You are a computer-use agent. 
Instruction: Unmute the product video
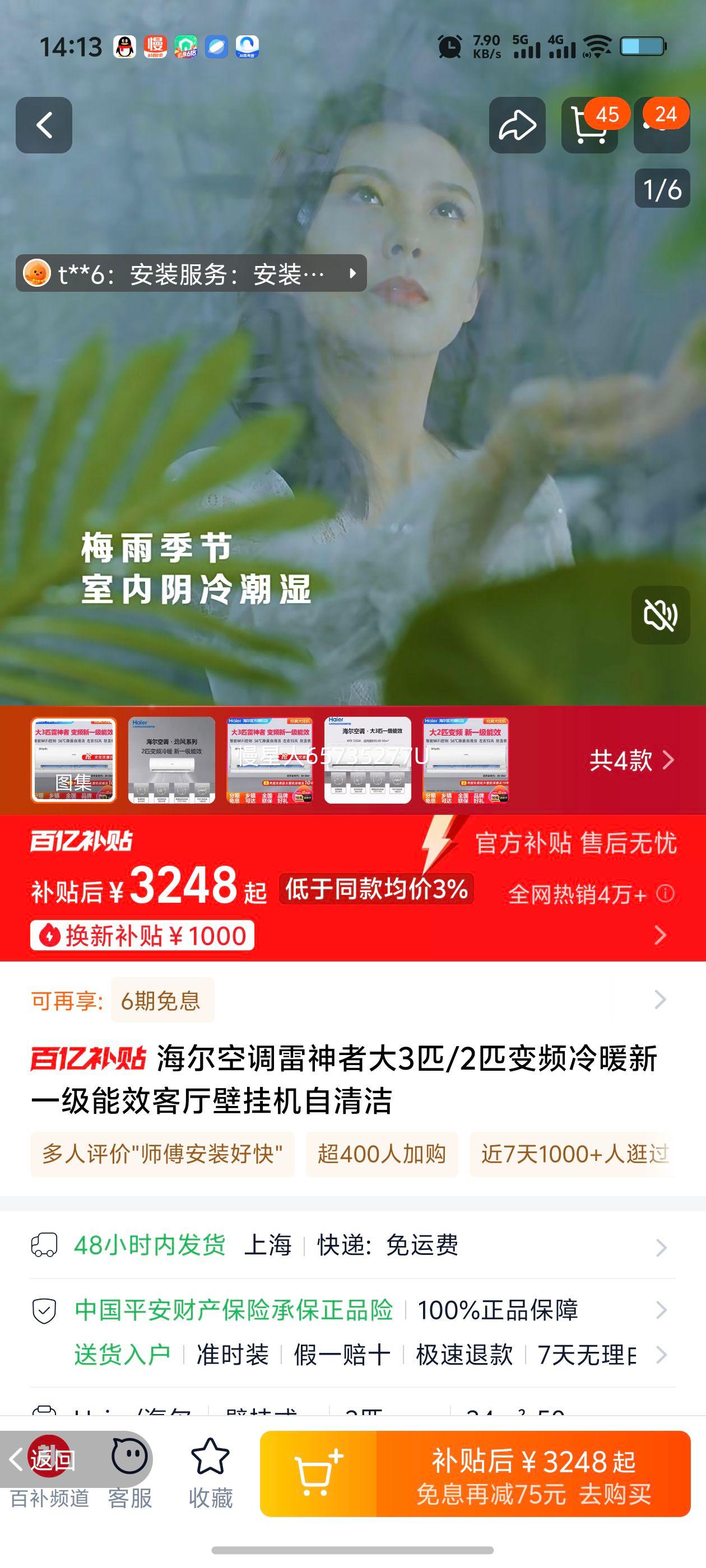(x=660, y=615)
